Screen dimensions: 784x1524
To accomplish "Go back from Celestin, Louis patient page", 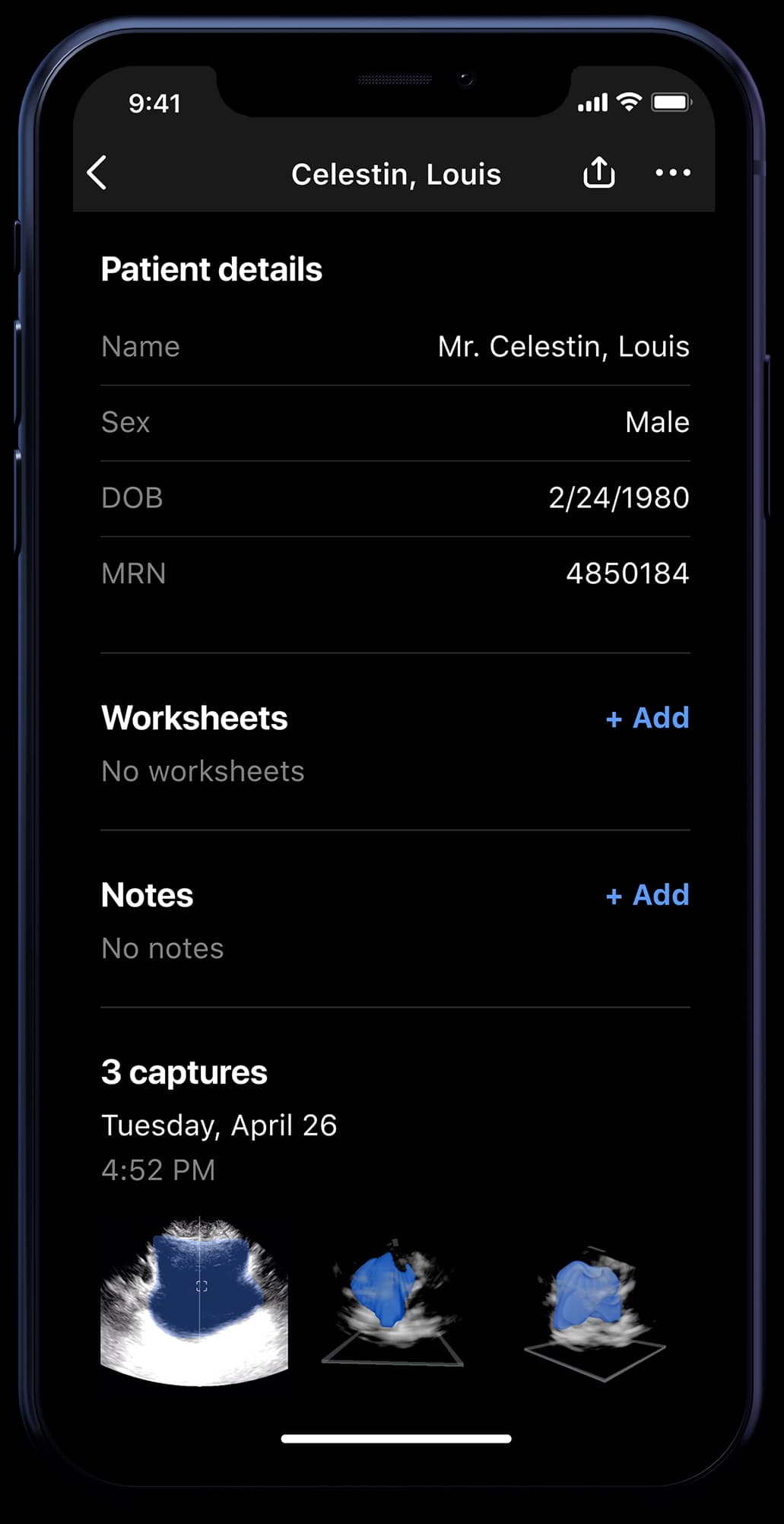I will pos(97,173).
